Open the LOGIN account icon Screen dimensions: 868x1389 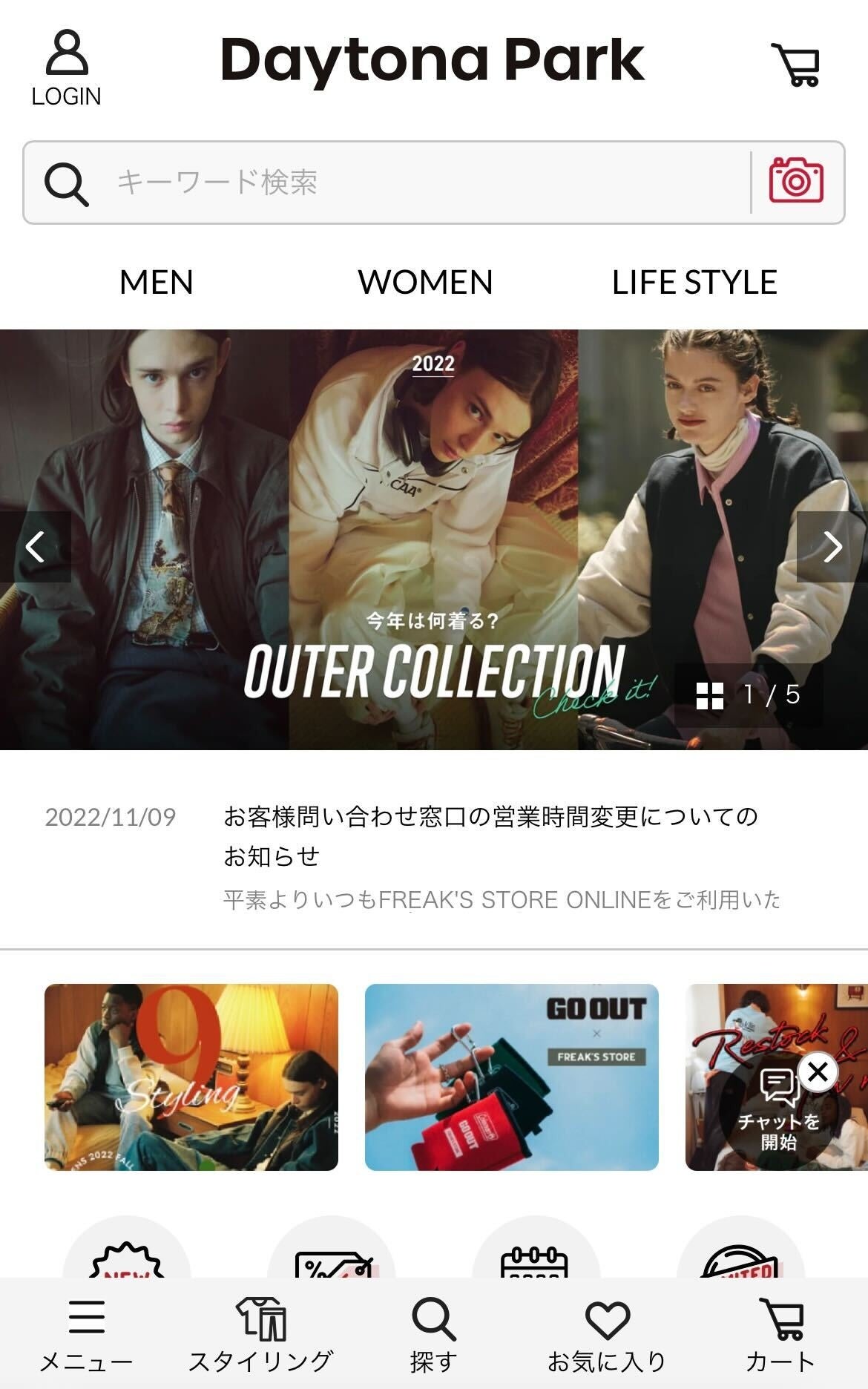click(66, 68)
